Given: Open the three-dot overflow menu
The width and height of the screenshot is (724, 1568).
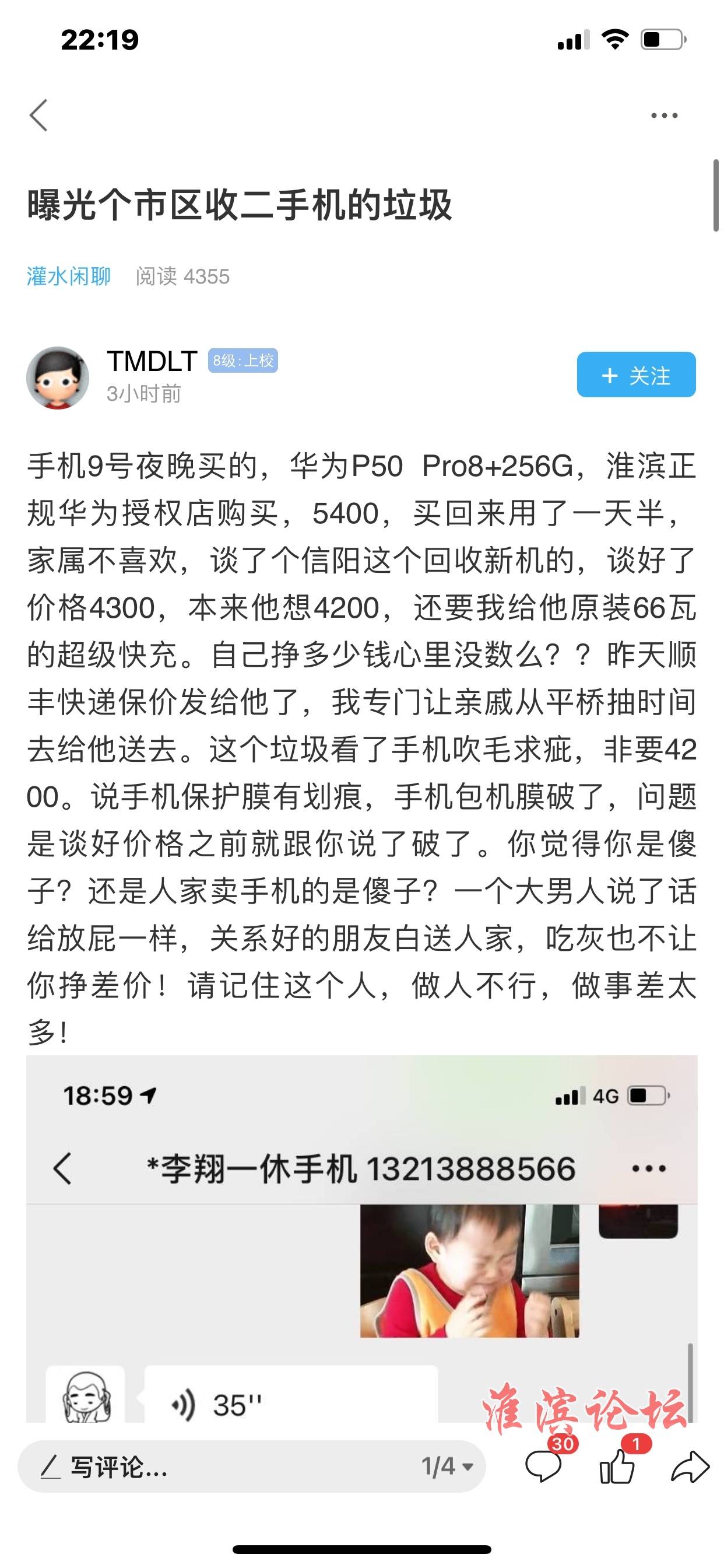Looking at the screenshot, I should (x=664, y=115).
